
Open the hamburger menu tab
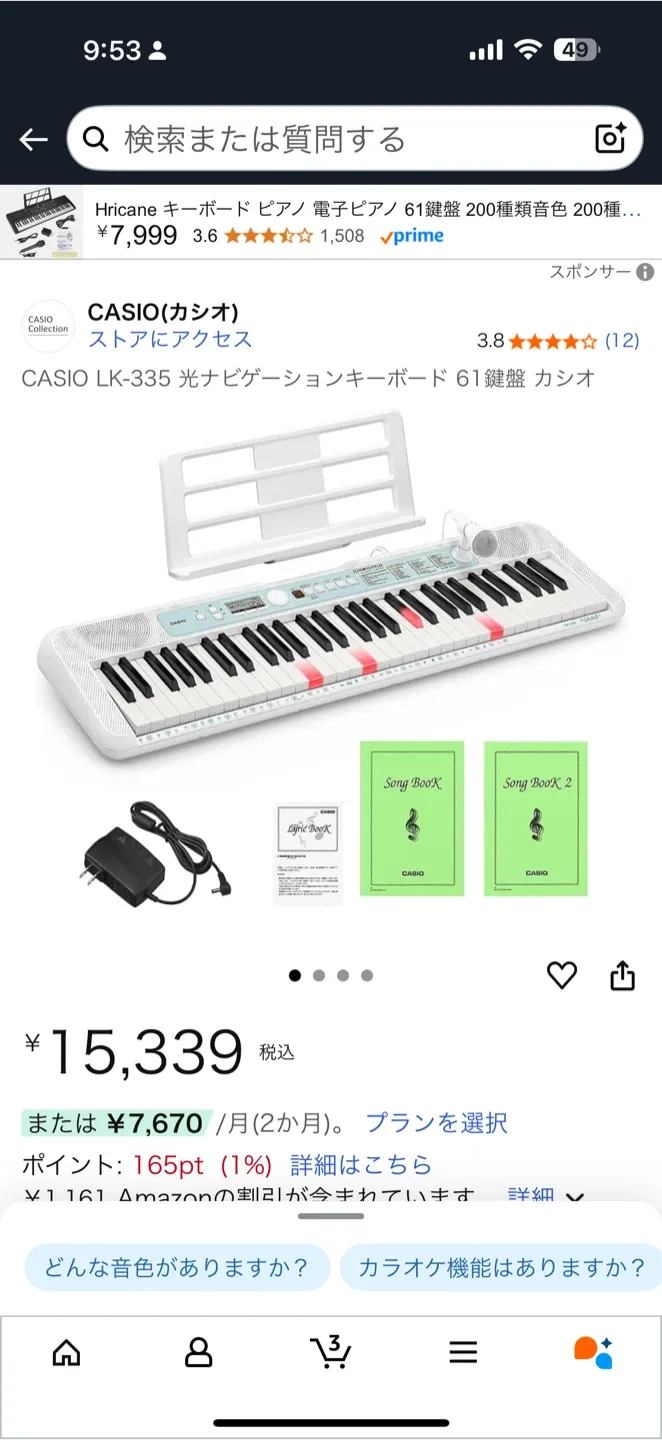click(x=463, y=1353)
